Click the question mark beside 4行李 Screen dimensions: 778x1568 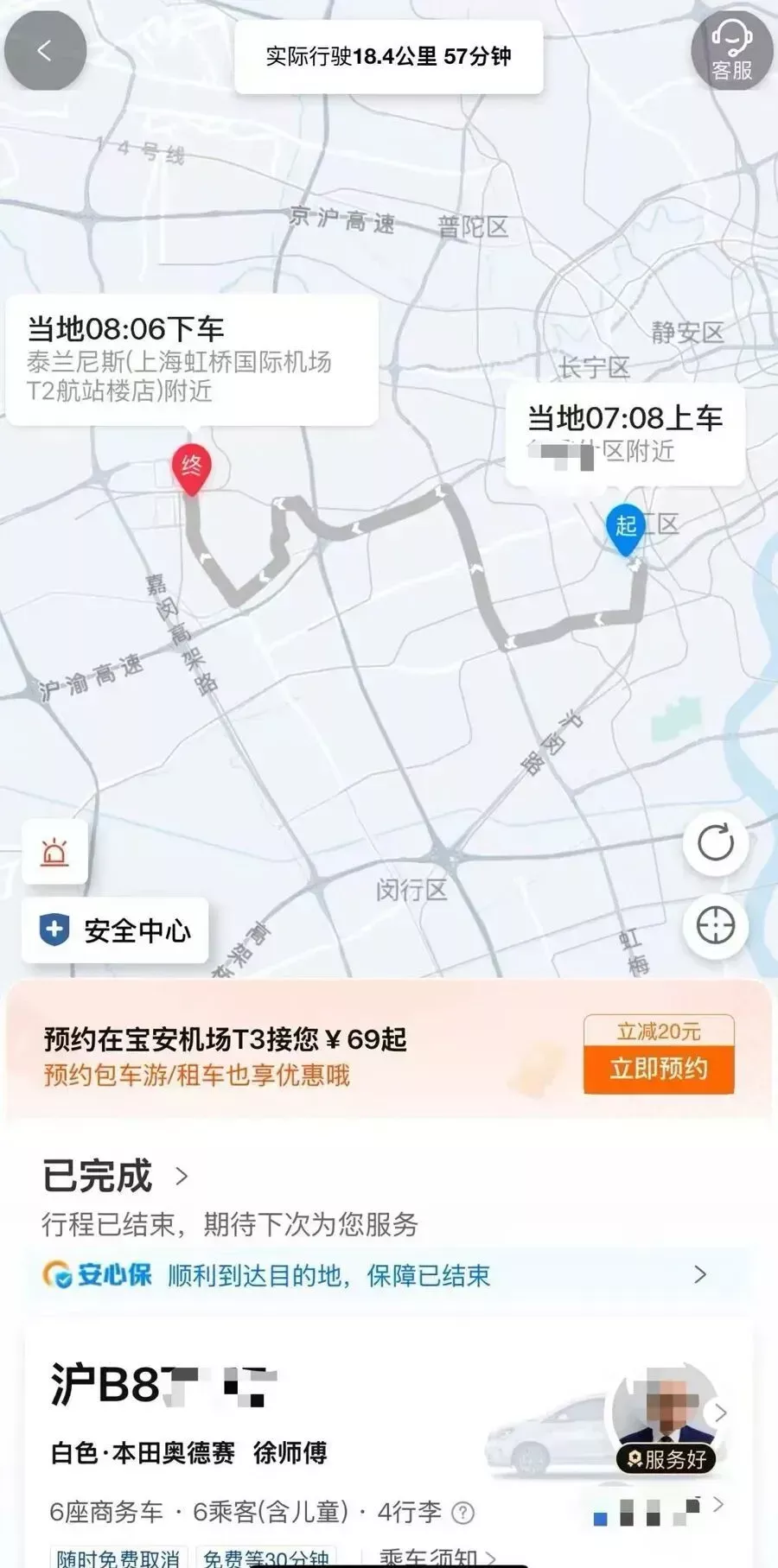[464, 1512]
